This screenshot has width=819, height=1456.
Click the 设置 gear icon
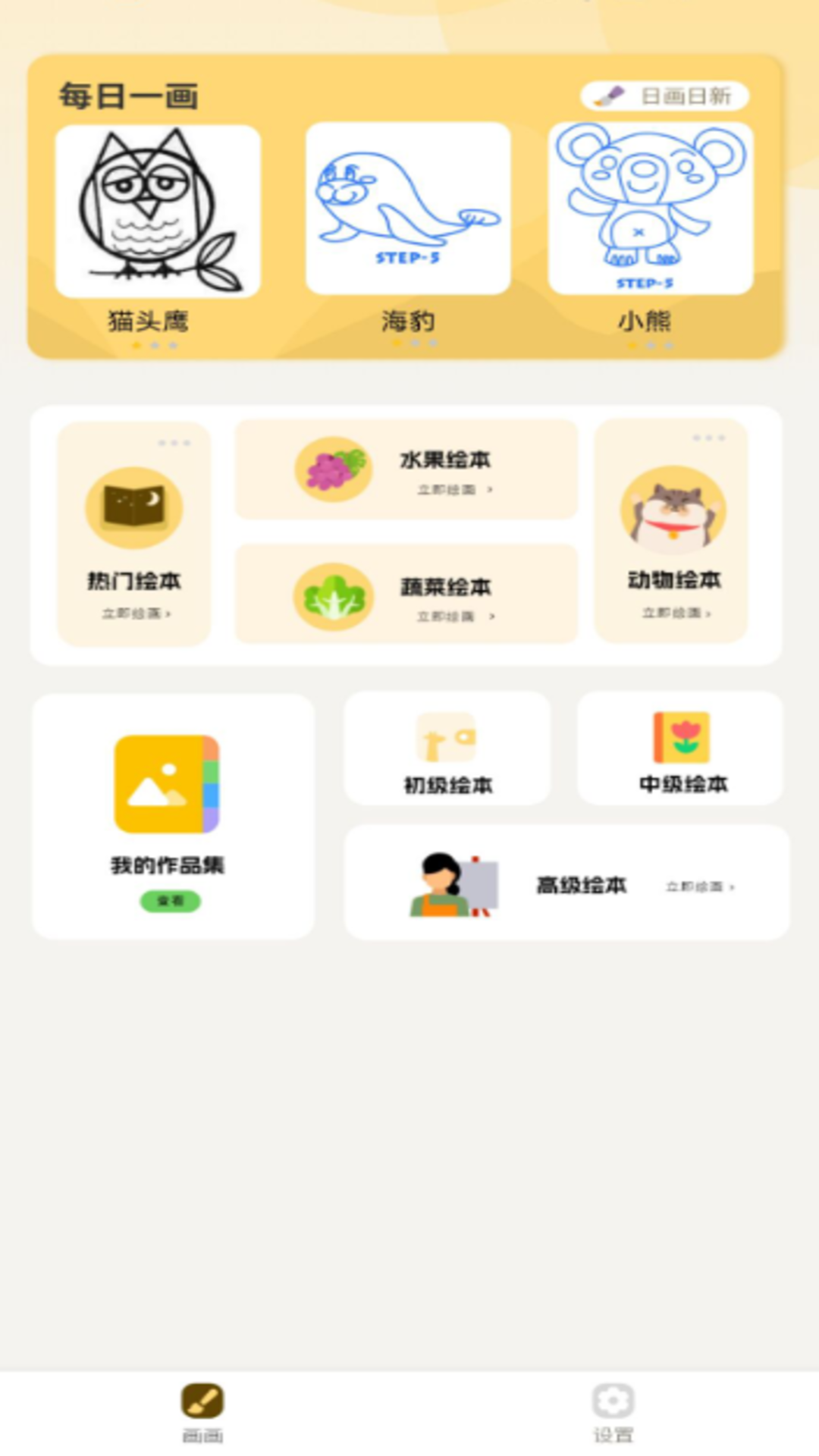610,1399
